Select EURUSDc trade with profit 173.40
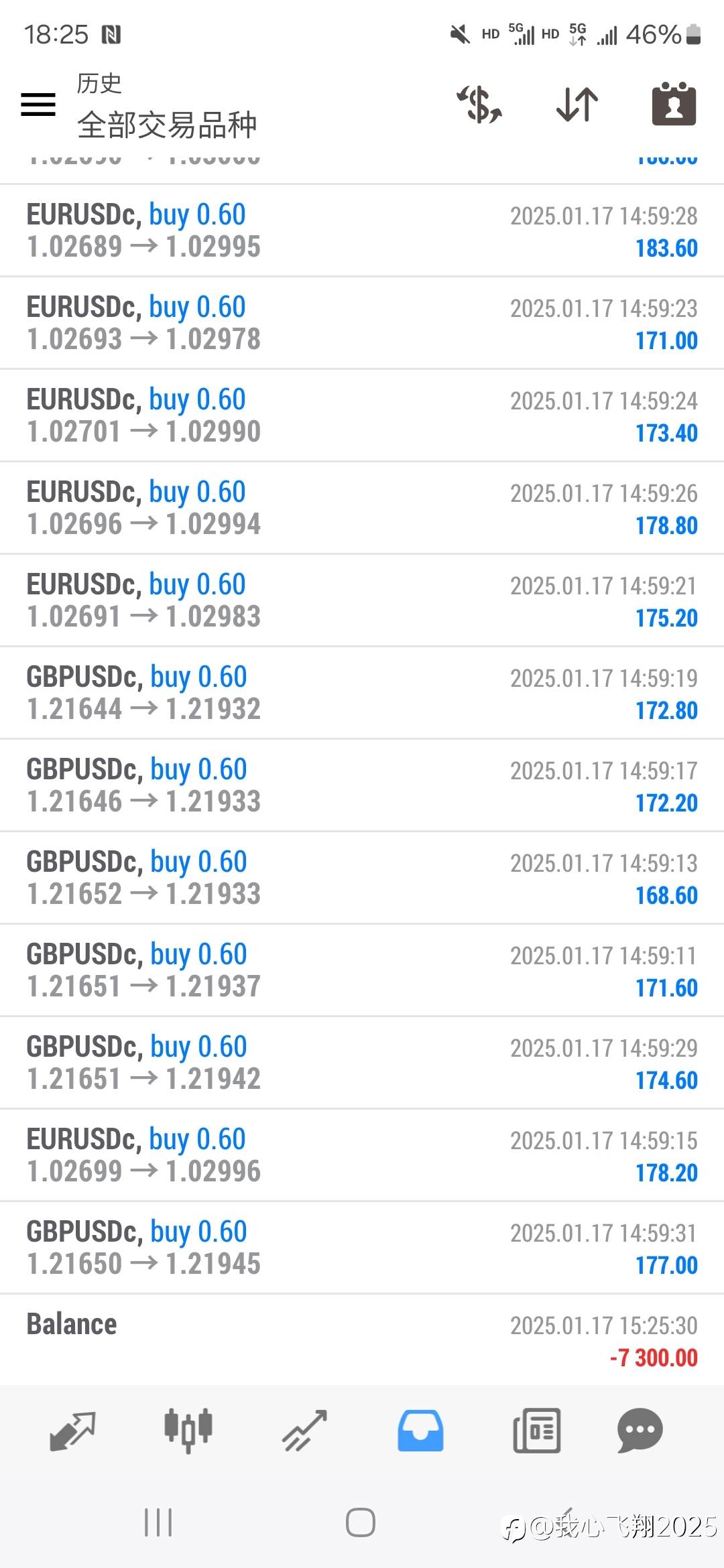Viewport: 724px width, 1568px height. point(362,415)
